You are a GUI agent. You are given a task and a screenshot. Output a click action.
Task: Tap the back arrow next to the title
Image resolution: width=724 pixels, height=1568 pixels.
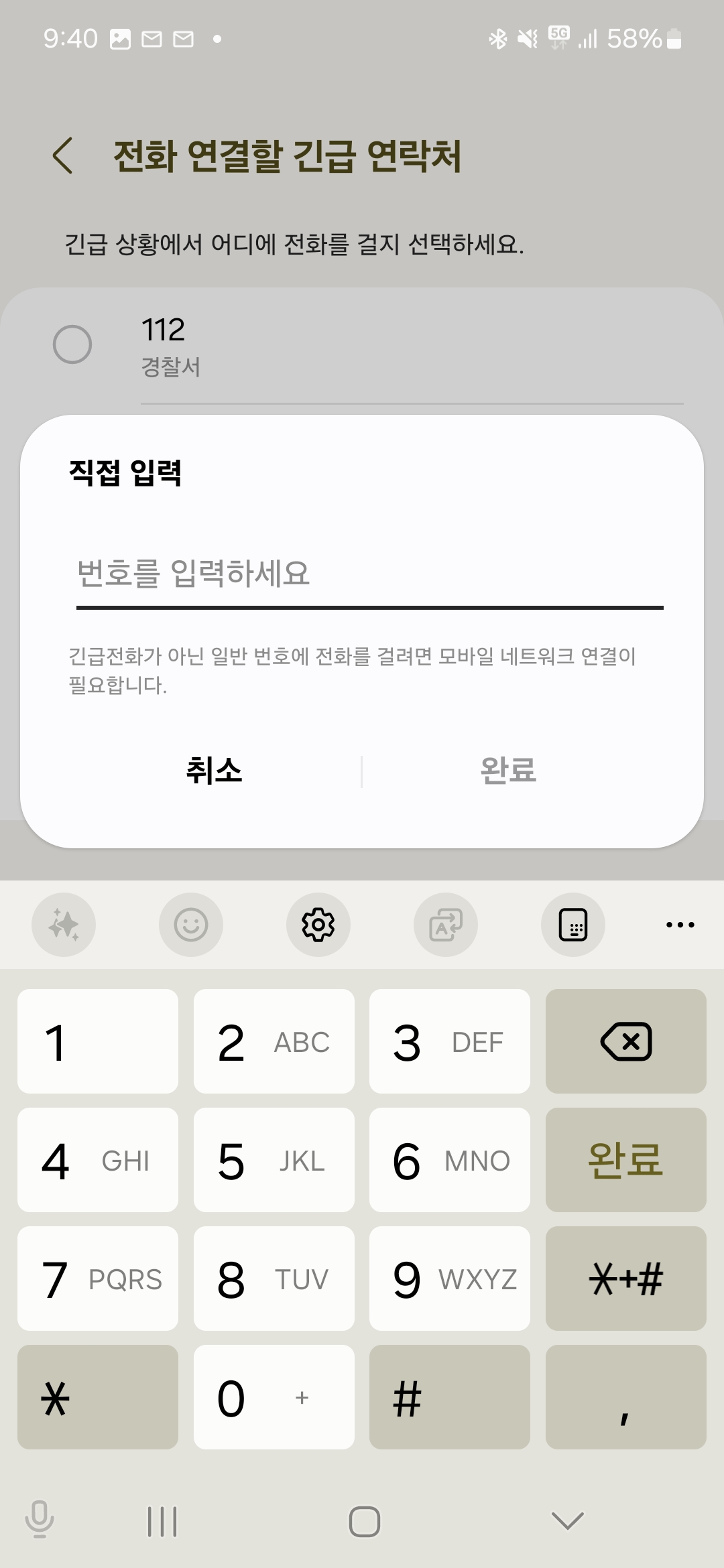pyautogui.click(x=62, y=157)
